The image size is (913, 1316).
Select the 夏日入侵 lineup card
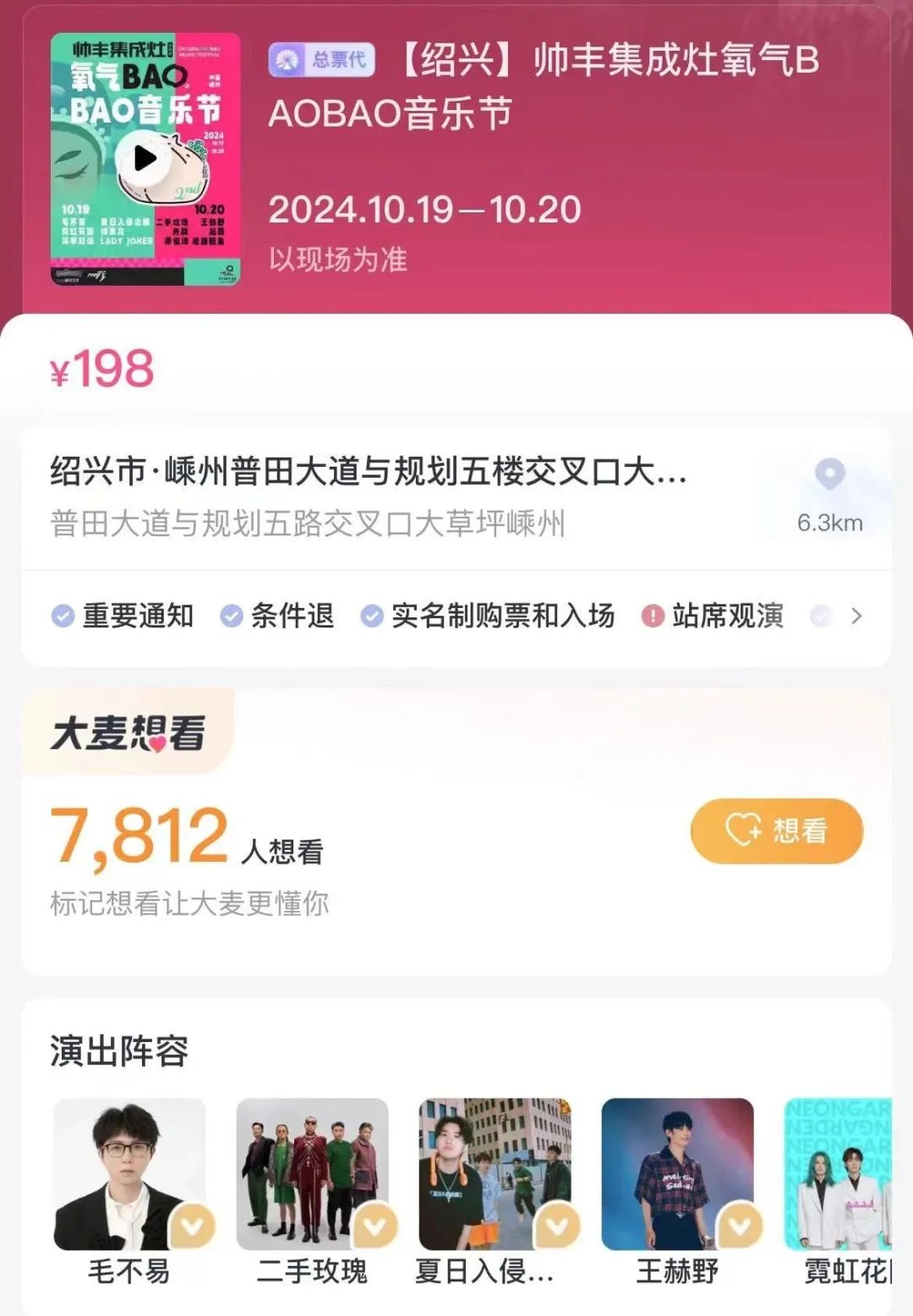(x=495, y=1175)
